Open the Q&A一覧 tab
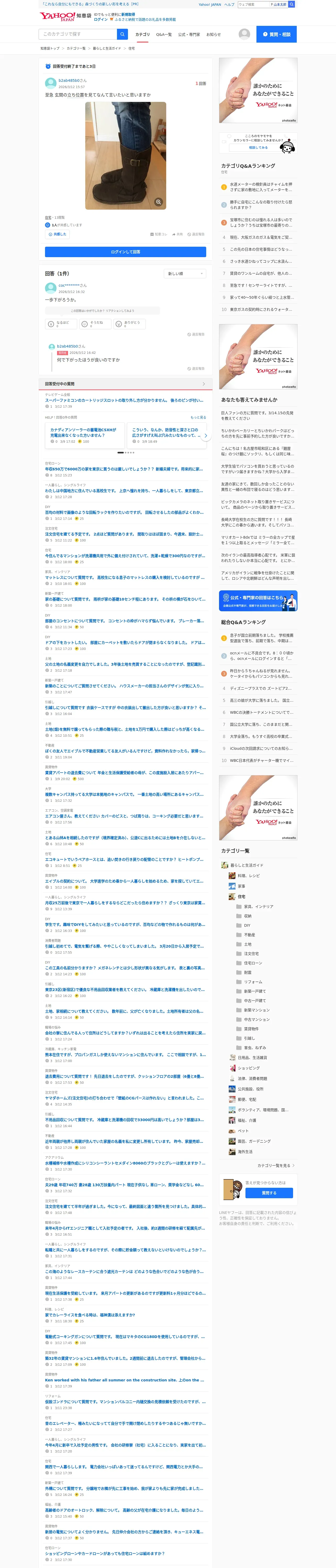Screen dimensions: 336x1568 (164, 35)
